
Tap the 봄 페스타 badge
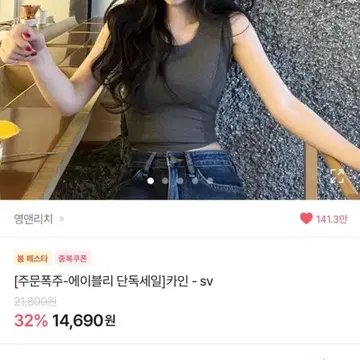pyautogui.click(x=32, y=258)
